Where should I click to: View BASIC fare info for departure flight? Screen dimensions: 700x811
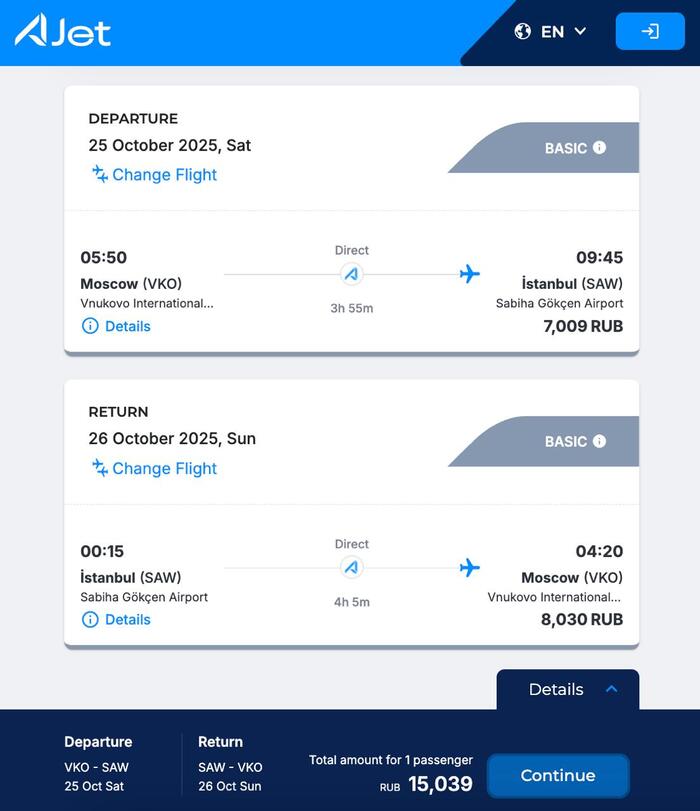599,148
